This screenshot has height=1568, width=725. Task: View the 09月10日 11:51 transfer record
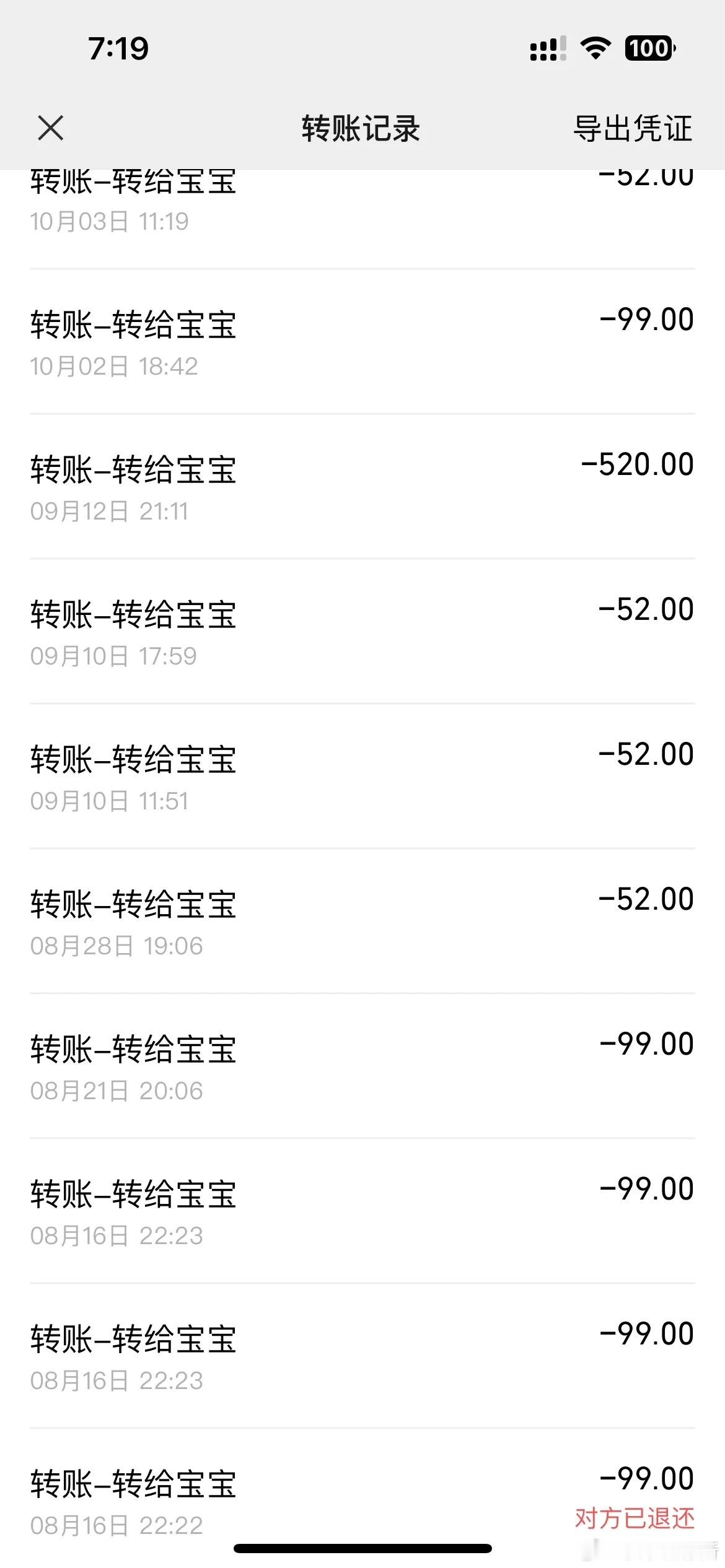[x=362, y=776]
